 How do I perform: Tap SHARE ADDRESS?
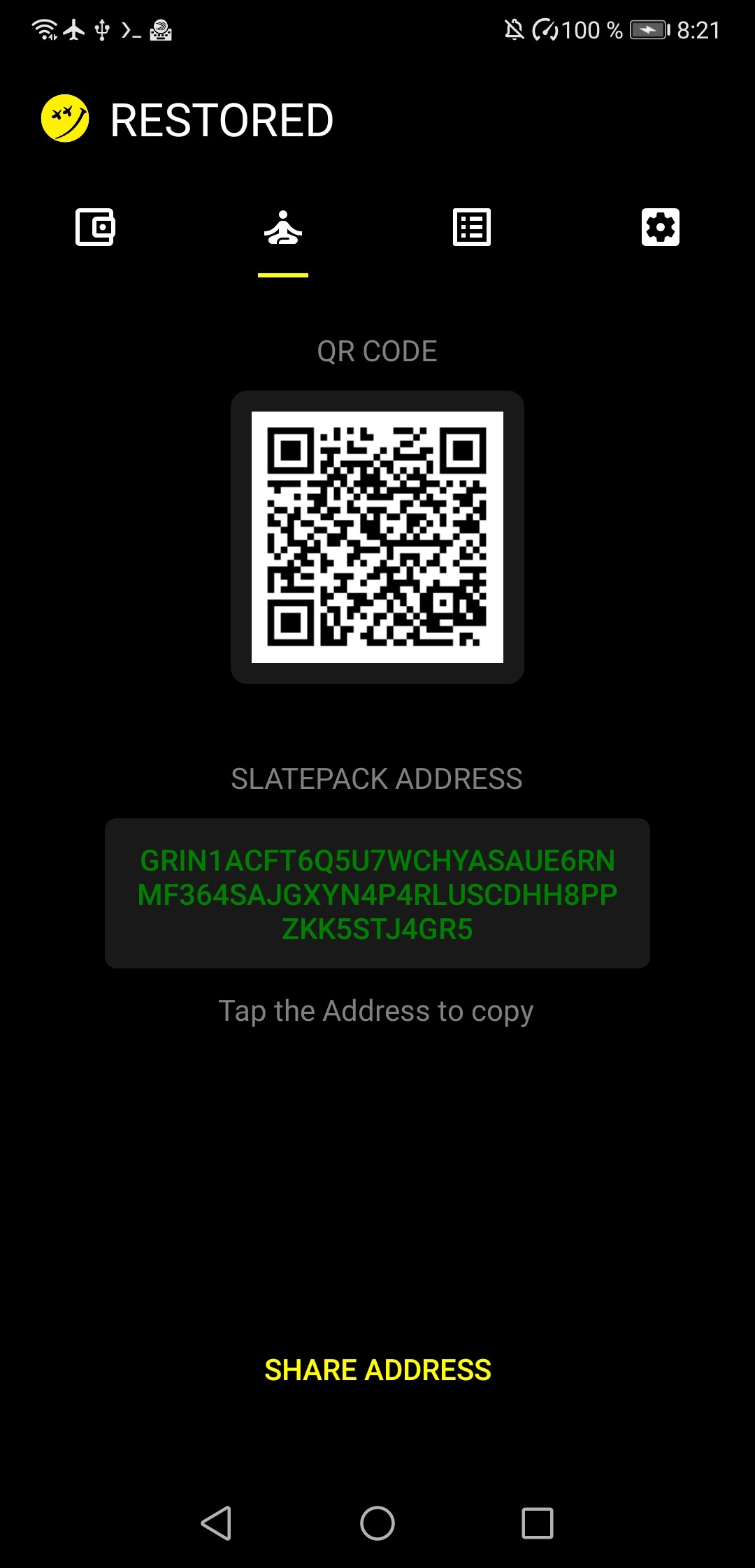pyautogui.click(x=377, y=1370)
